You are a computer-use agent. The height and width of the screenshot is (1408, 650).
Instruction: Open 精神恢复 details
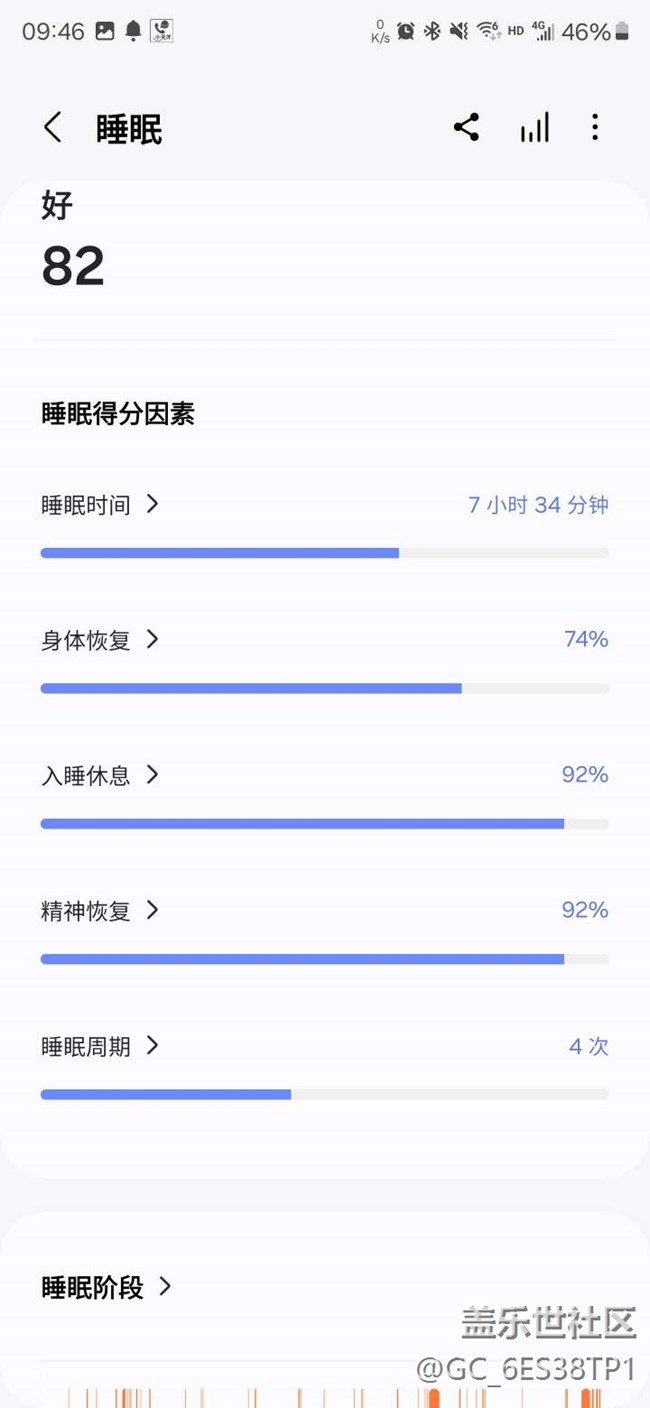tap(100, 910)
